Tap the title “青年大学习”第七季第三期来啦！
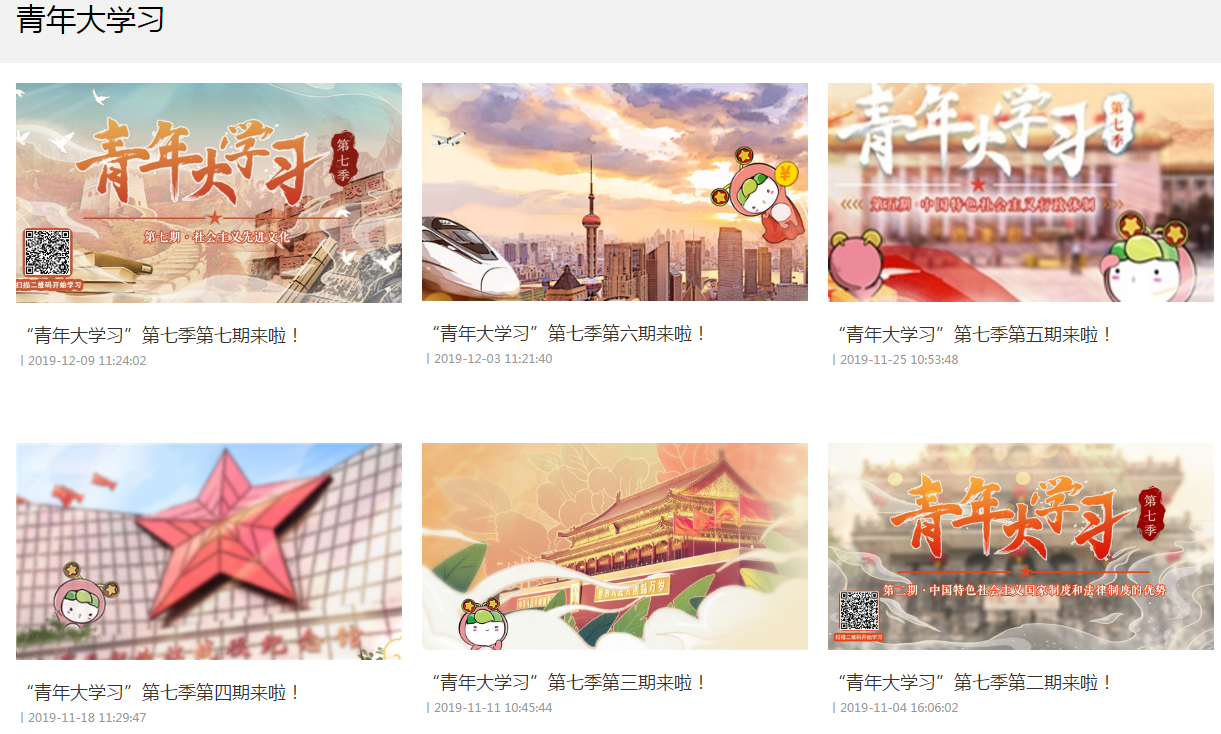The height and width of the screenshot is (734, 1221). click(x=569, y=683)
